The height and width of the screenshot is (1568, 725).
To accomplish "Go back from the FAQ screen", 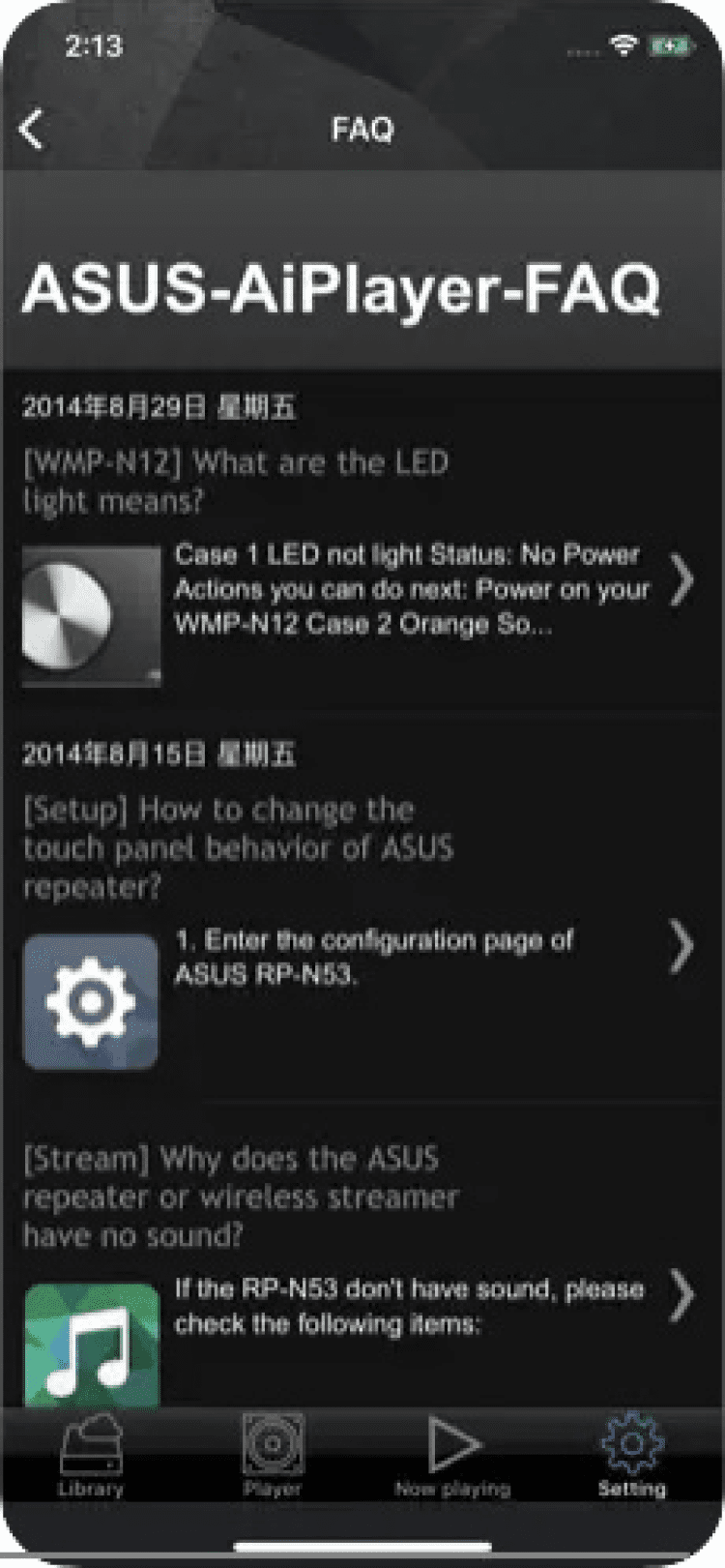I will [33, 130].
